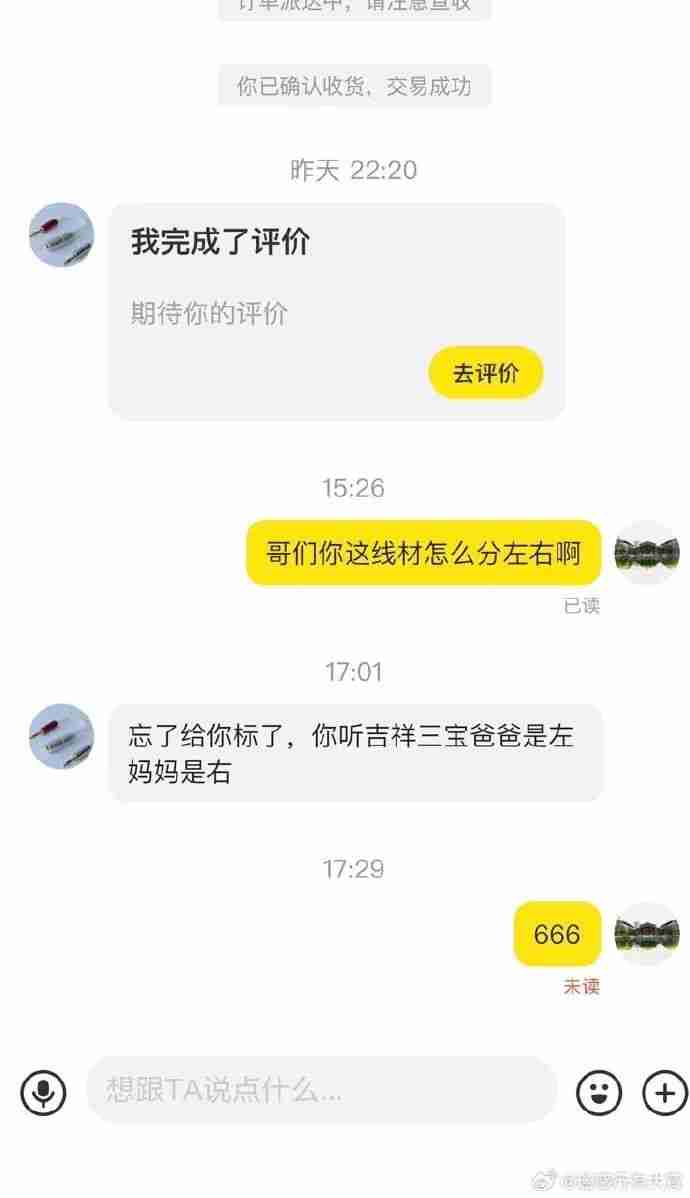Open the emoji picker
Viewport: 690px width, 1198px height.
point(598,1091)
